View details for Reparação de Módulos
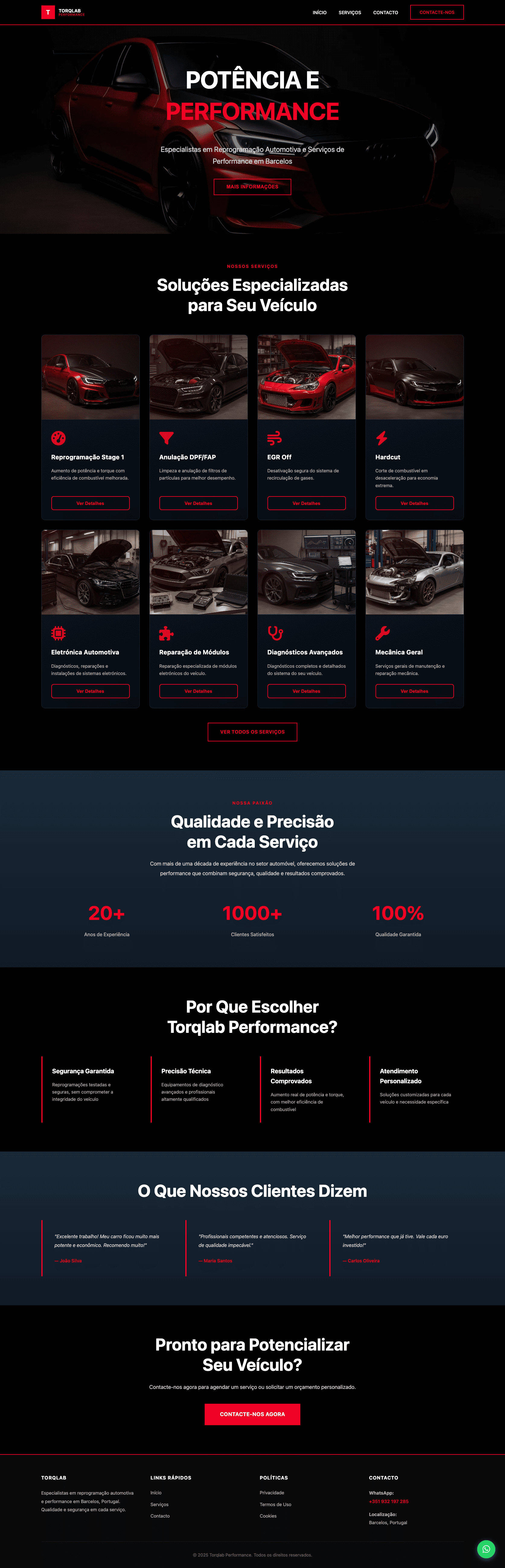The width and height of the screenshot is (505, 1568). (198, 691)
